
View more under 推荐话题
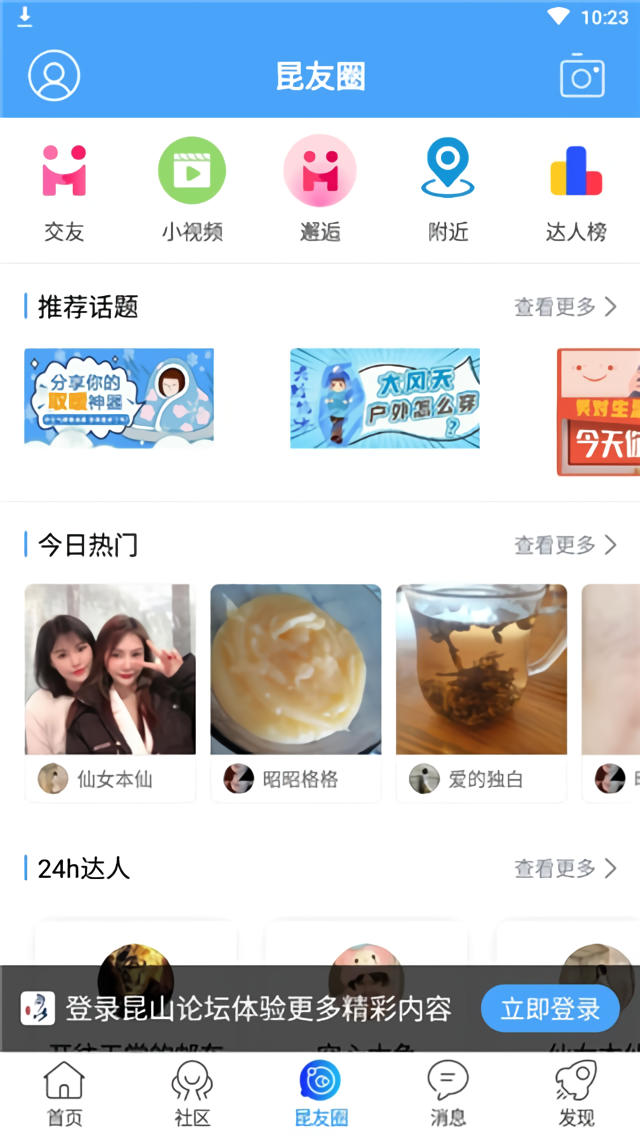tap(565, 307)
